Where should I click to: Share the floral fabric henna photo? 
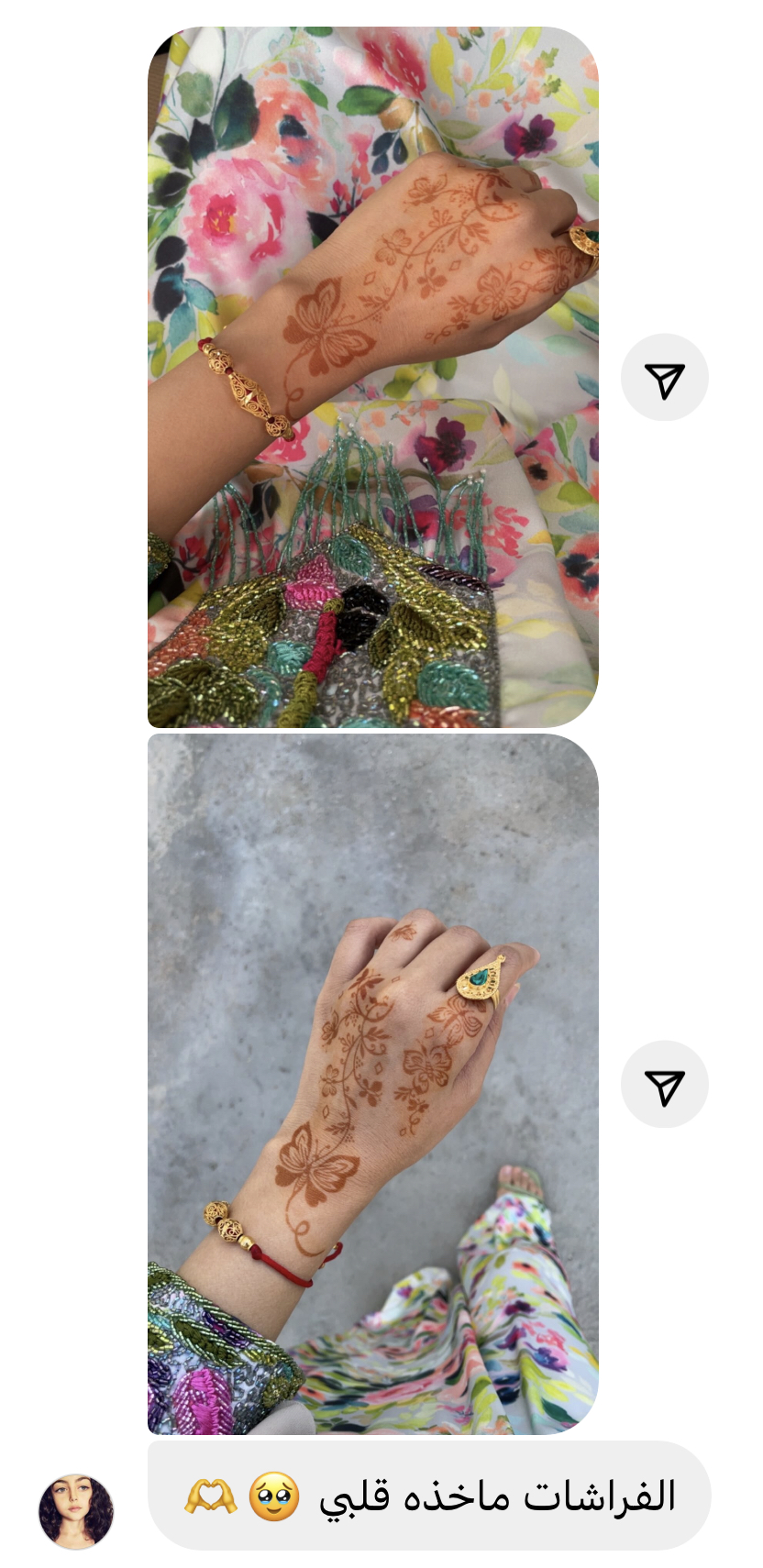pos(664,378)
